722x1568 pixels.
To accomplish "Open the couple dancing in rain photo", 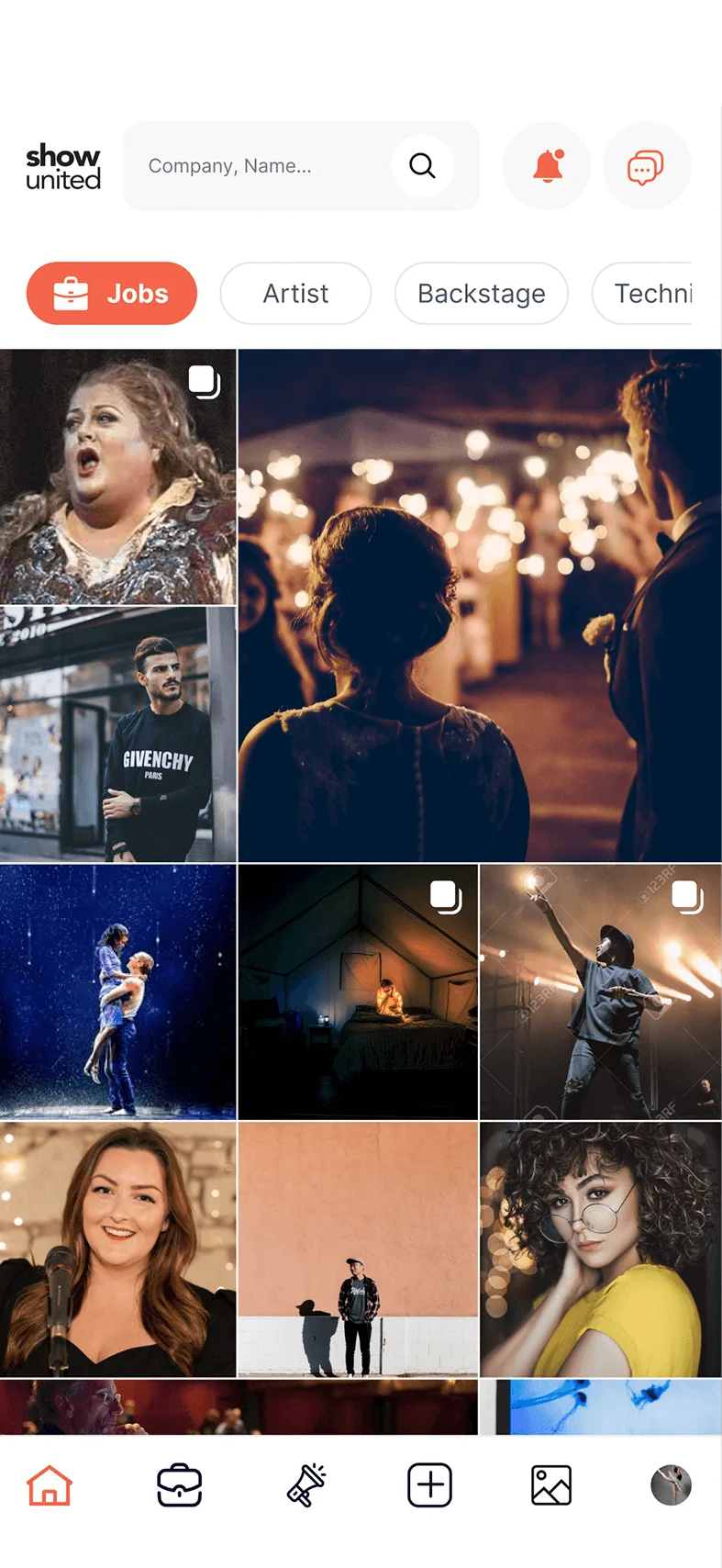I will tap(117, 991).
